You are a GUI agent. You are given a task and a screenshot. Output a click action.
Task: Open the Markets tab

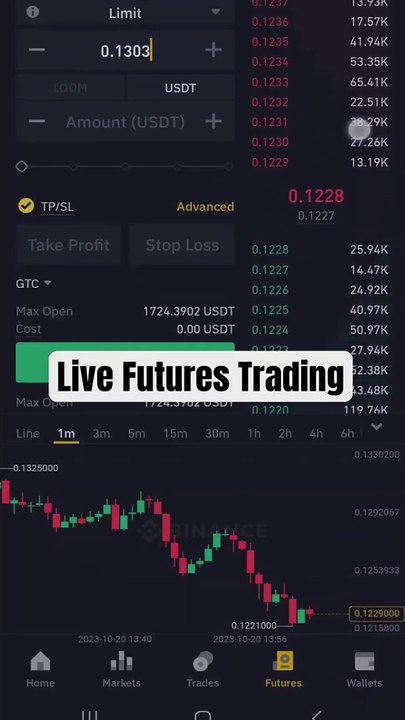(121, 669)
